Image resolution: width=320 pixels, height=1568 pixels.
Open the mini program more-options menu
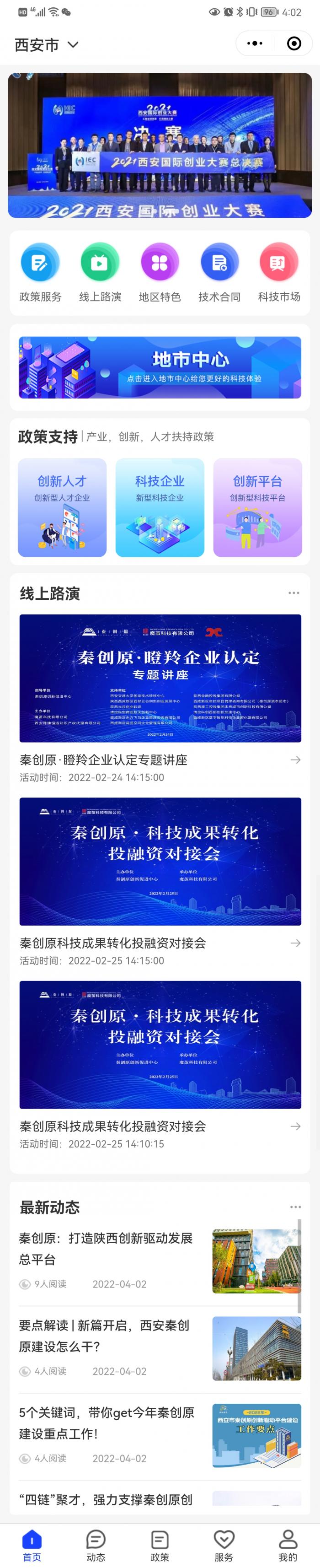pos(255,43)
